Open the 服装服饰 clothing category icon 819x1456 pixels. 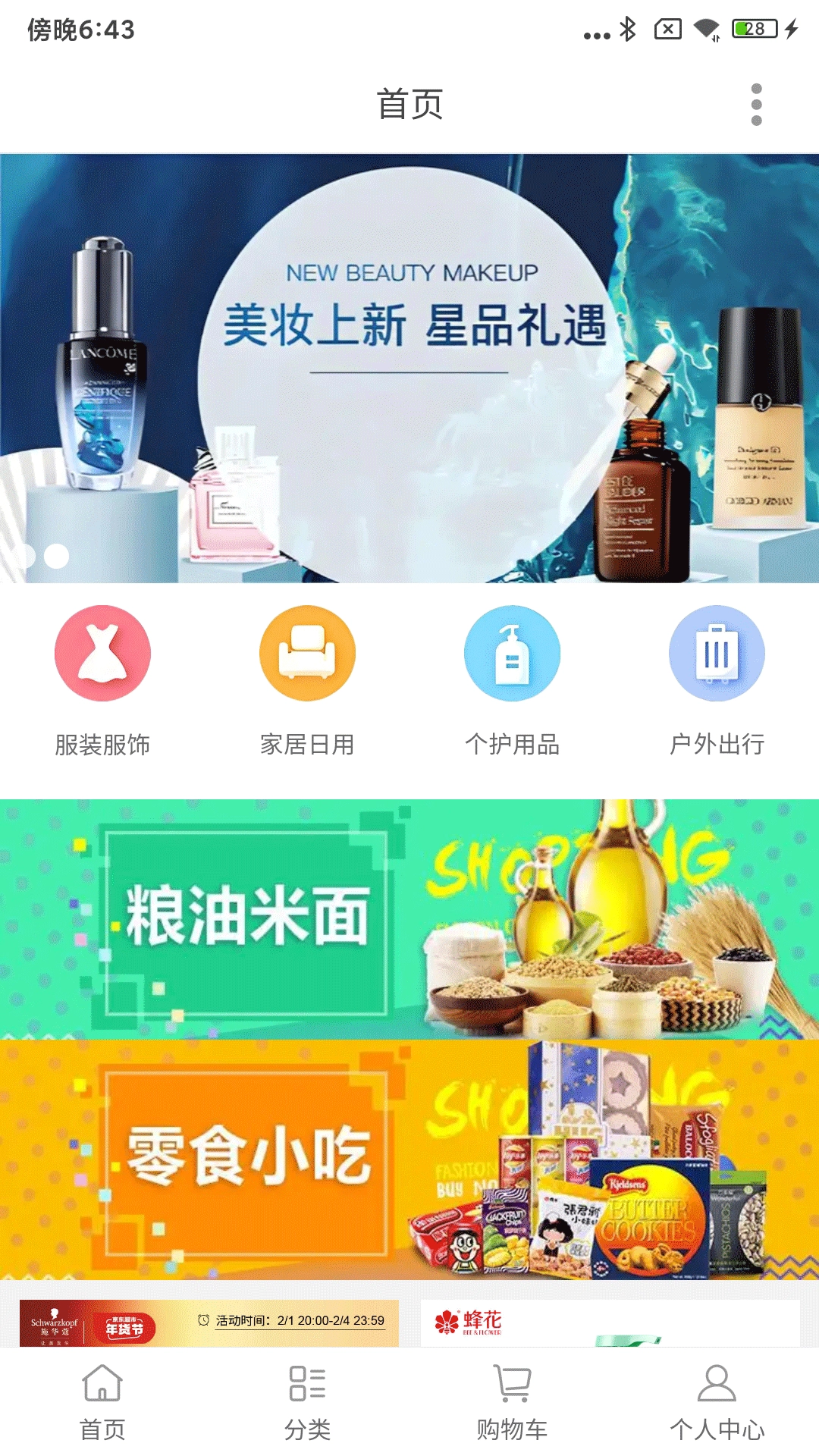click(x=102, y=654)
